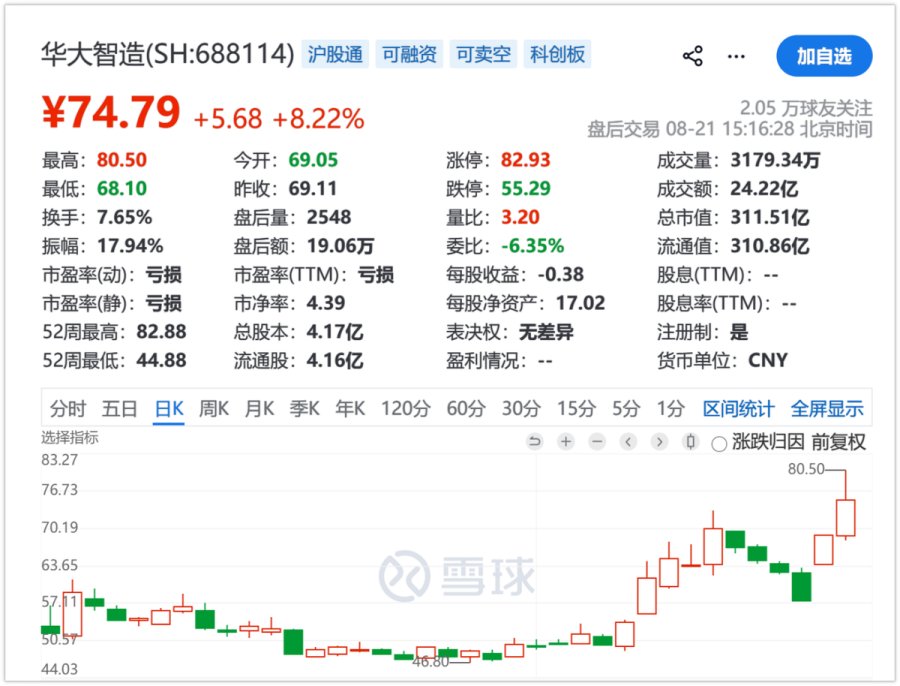Open the 选择指标 indicator selector
Screen dimensions: 900x686
pyautogui.click(x=69, y=438)
